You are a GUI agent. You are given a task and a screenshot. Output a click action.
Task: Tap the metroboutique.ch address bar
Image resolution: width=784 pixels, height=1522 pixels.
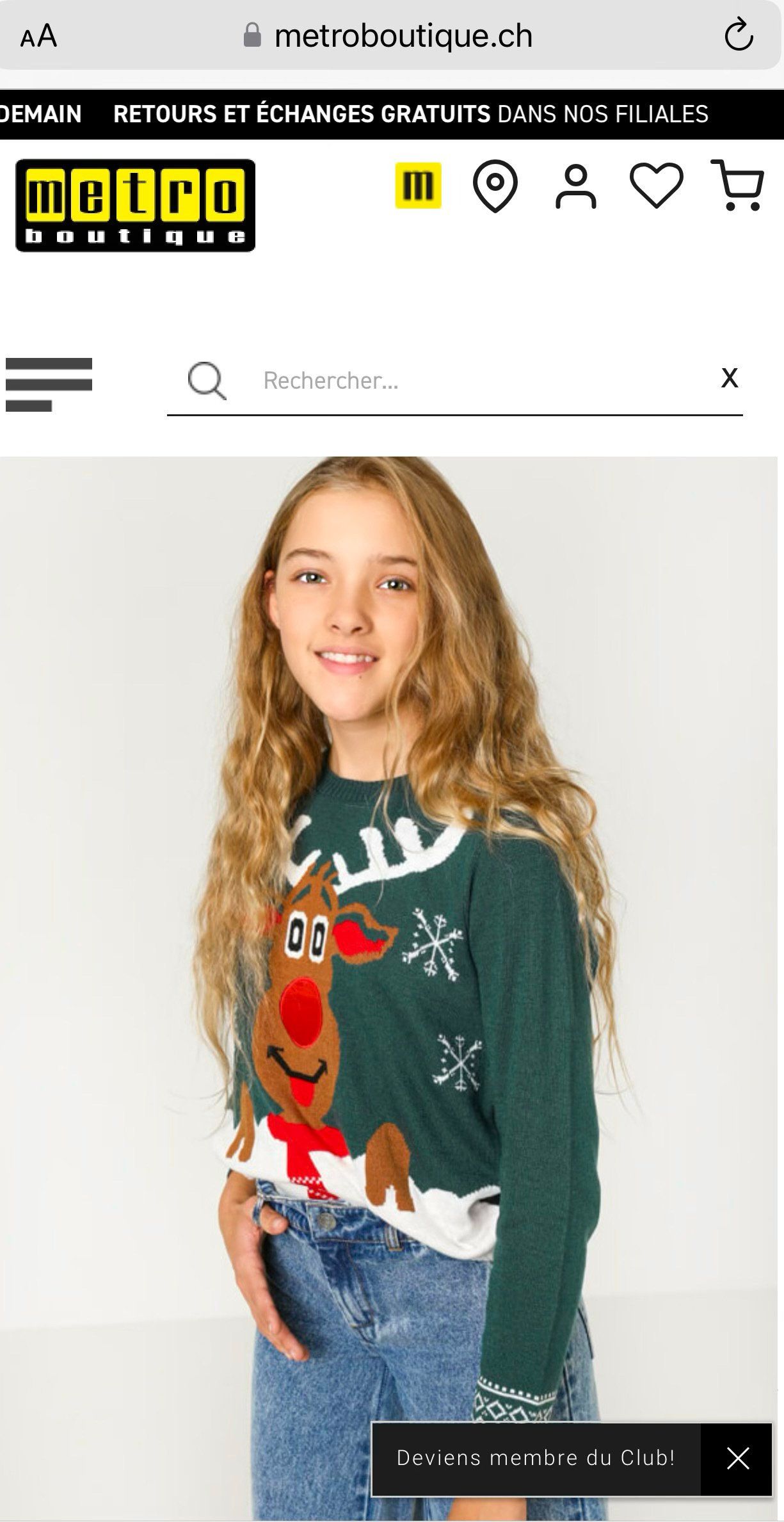click(403, 36)
